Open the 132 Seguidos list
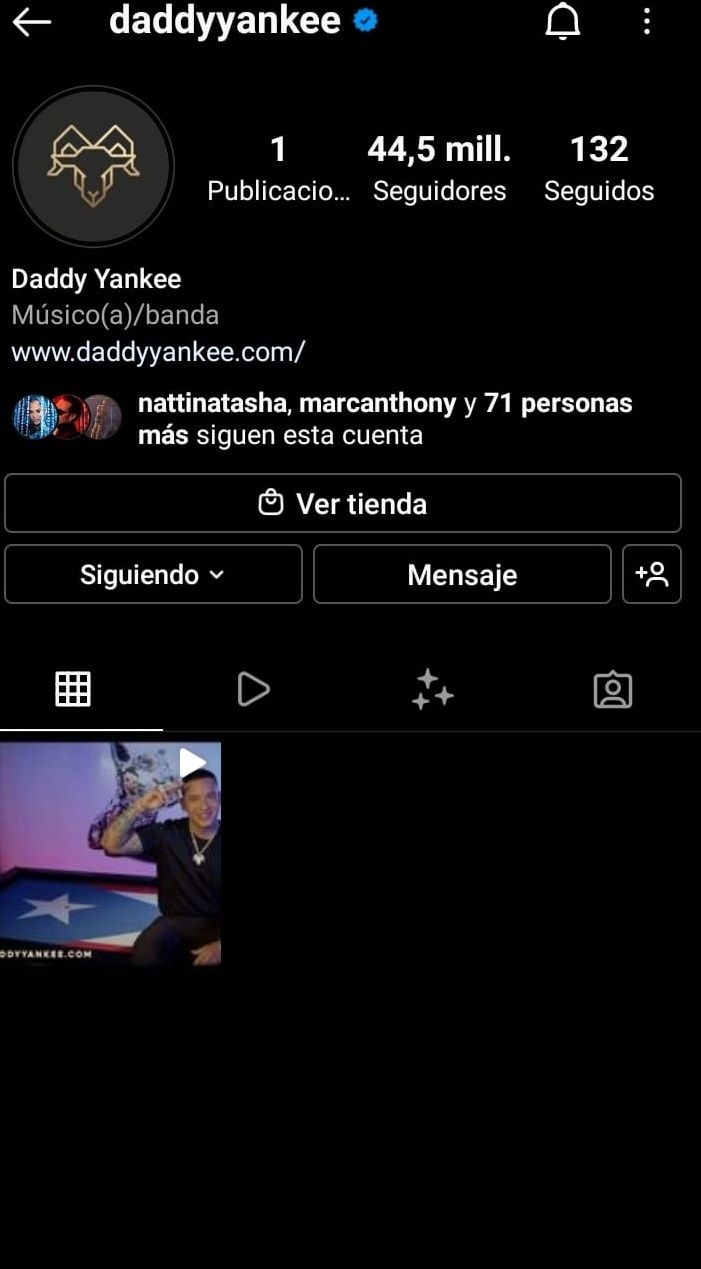The width and height of the screenshot is (701, 1269). [x=599, y=168]
